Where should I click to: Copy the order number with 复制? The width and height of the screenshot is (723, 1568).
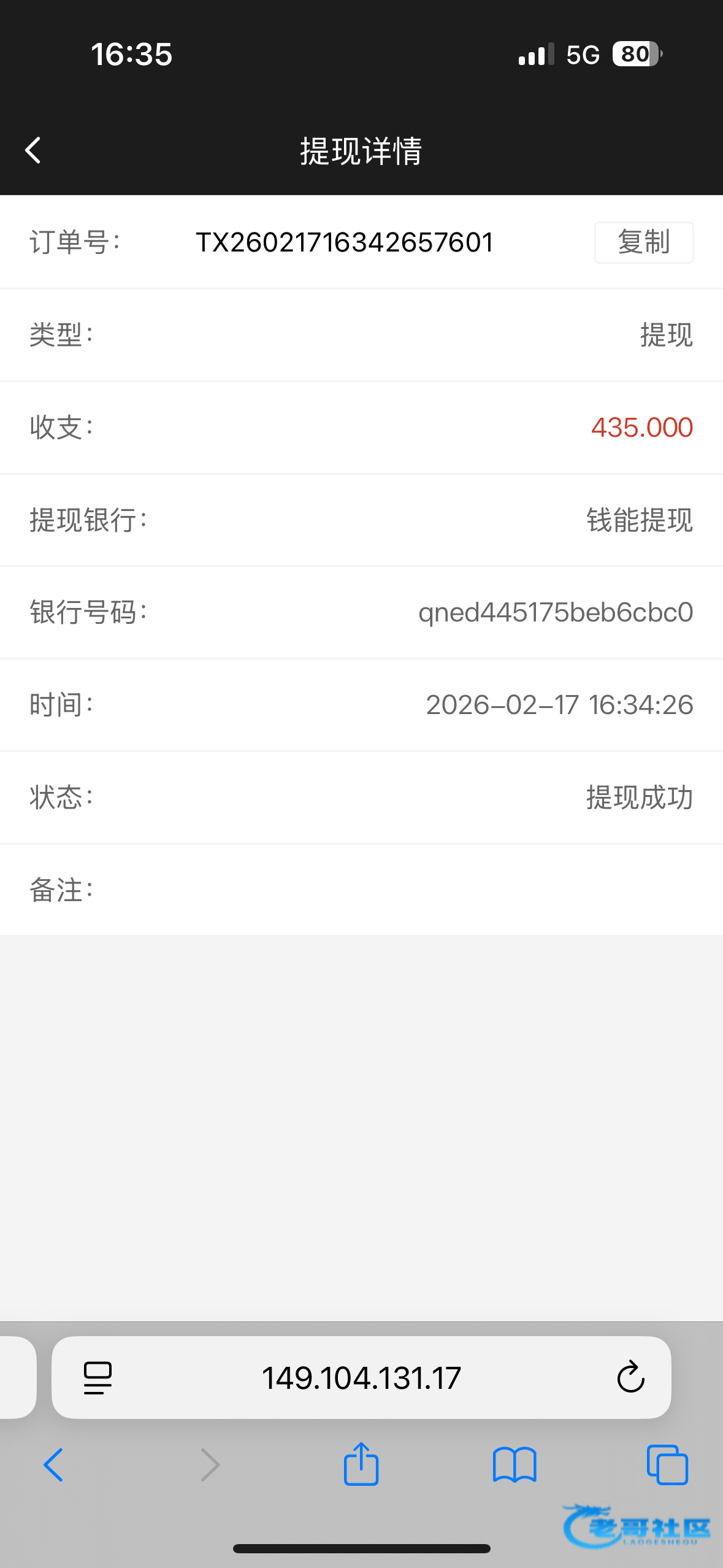pos(643,242)
